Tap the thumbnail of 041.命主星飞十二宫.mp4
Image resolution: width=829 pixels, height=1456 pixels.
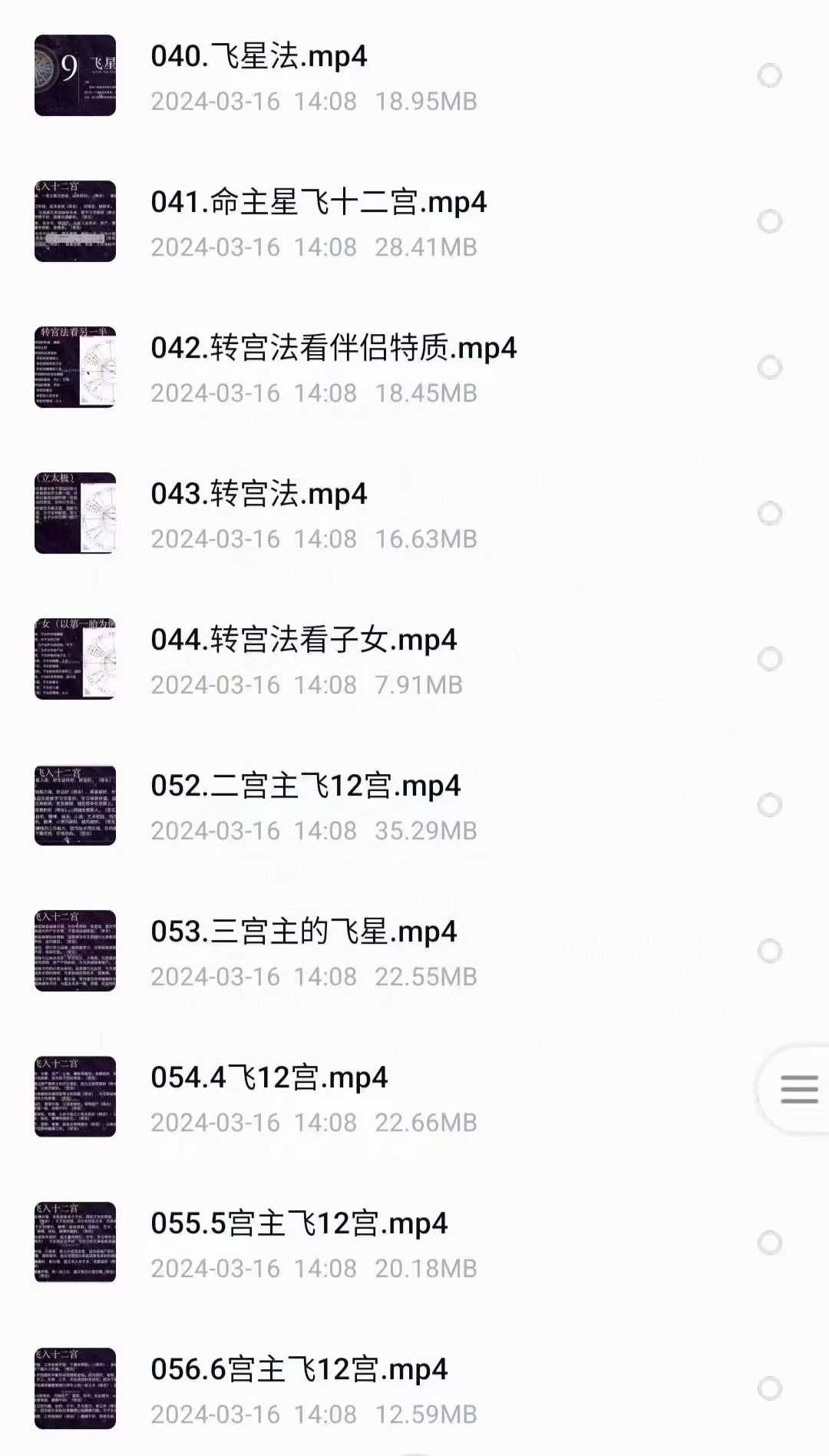75,221
